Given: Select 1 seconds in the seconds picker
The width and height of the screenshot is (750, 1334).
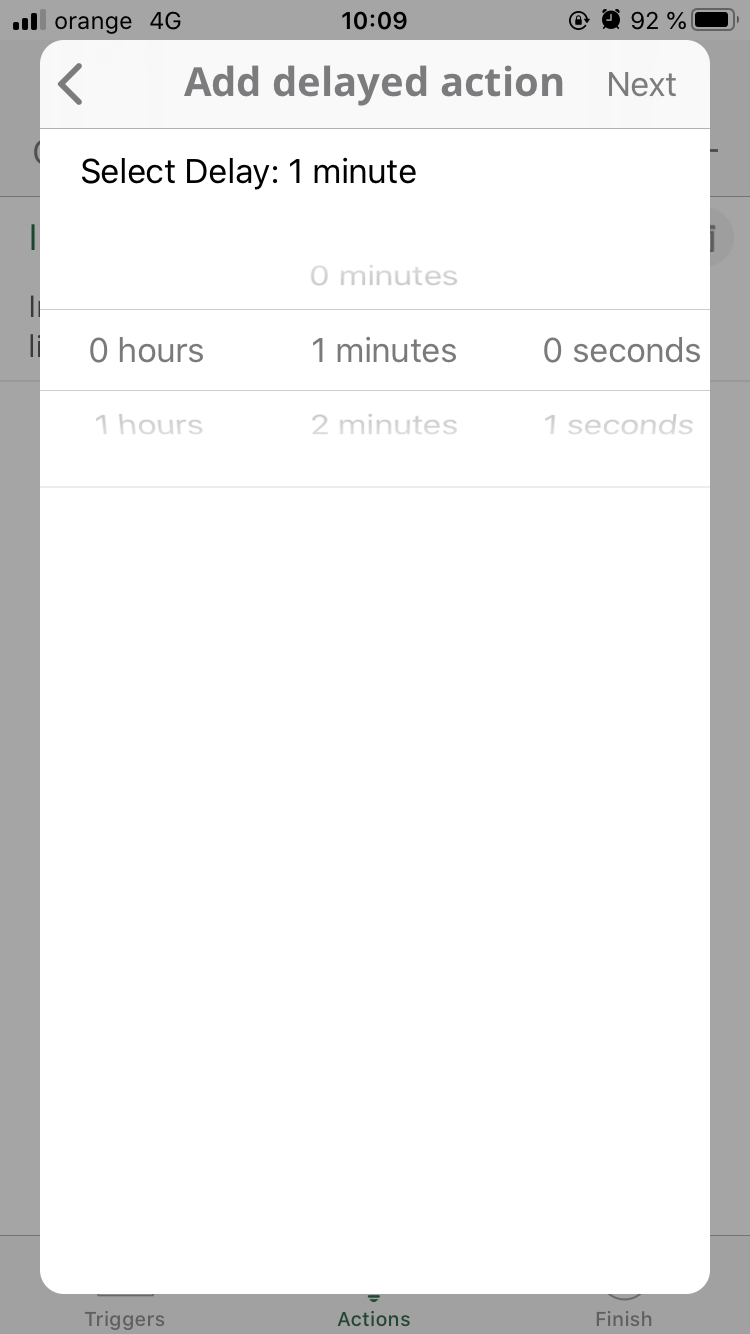Looking at the screenshot, I should pyautogui.click(x=618, y=425).
